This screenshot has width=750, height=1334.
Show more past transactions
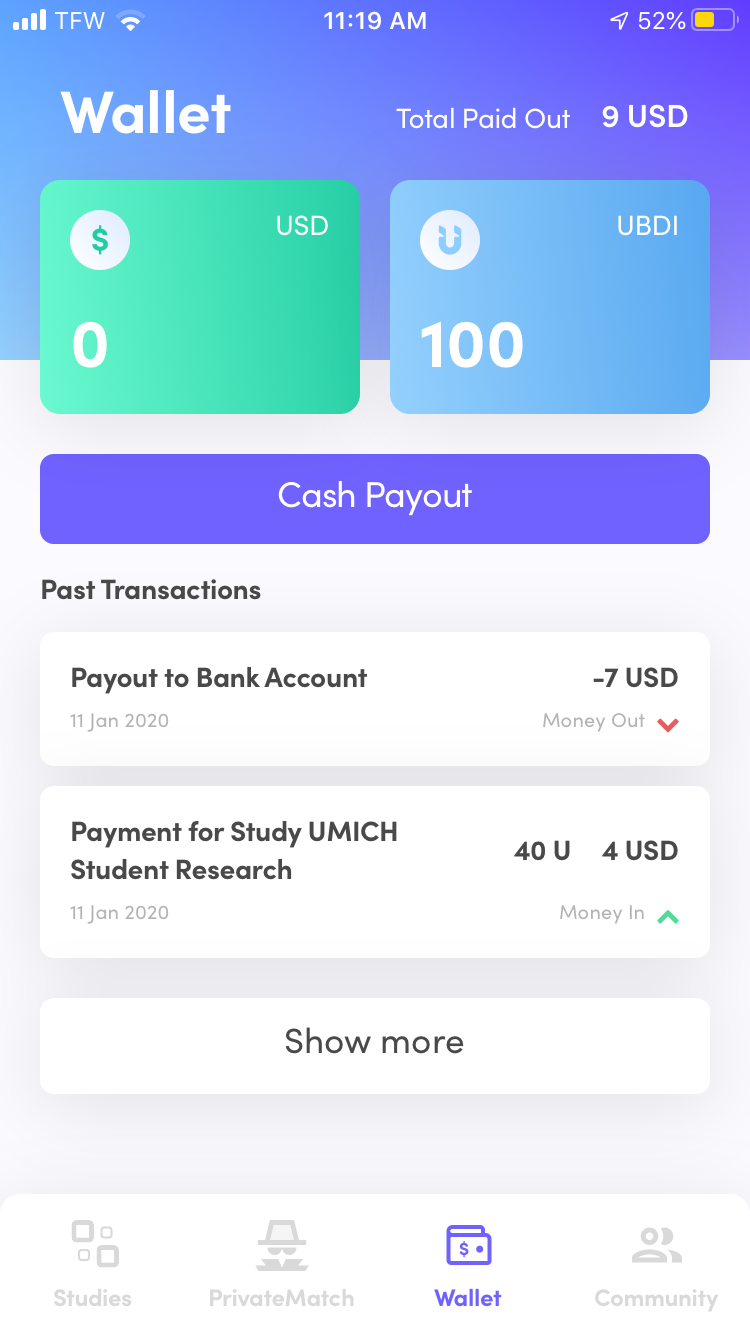pos(375,1045)
